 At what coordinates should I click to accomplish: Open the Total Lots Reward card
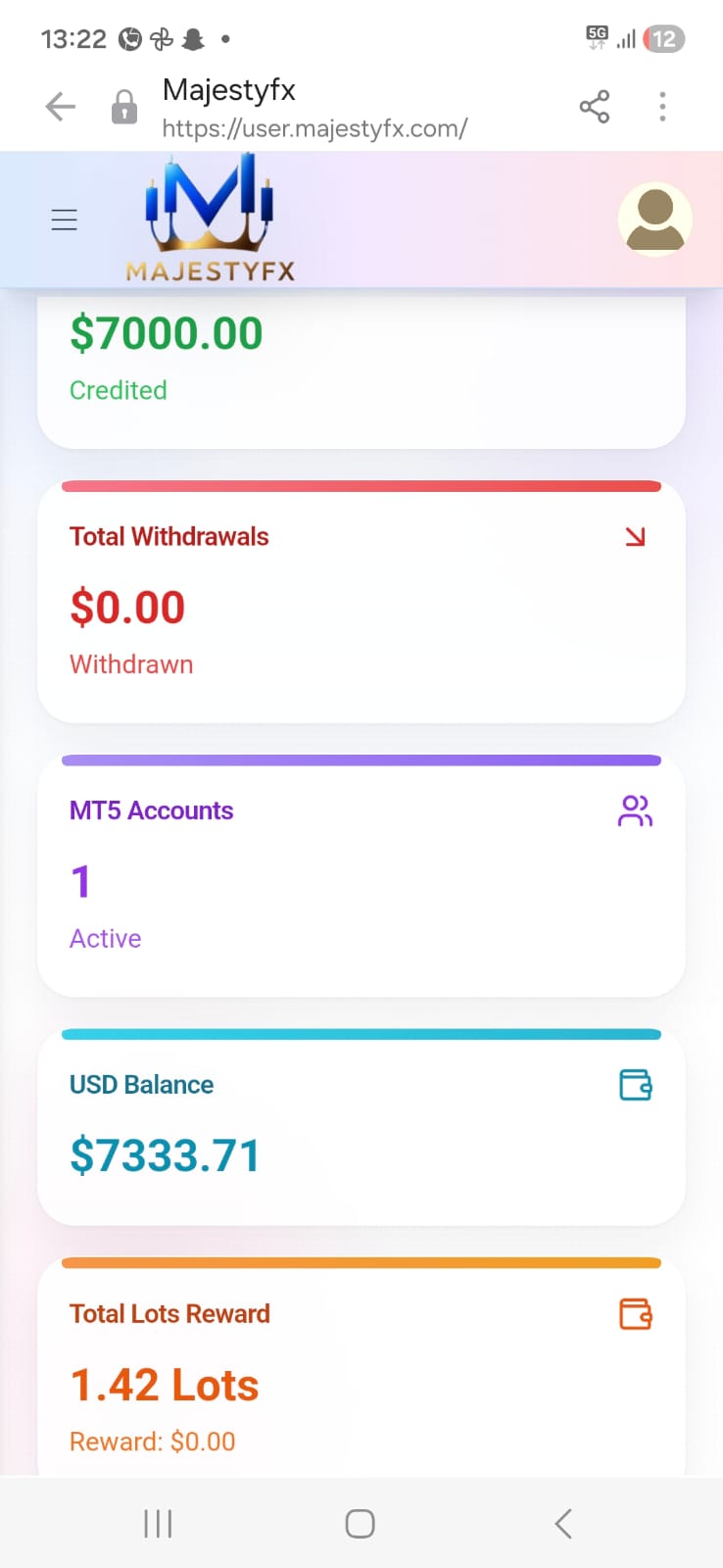click(x=361, y=1372)
